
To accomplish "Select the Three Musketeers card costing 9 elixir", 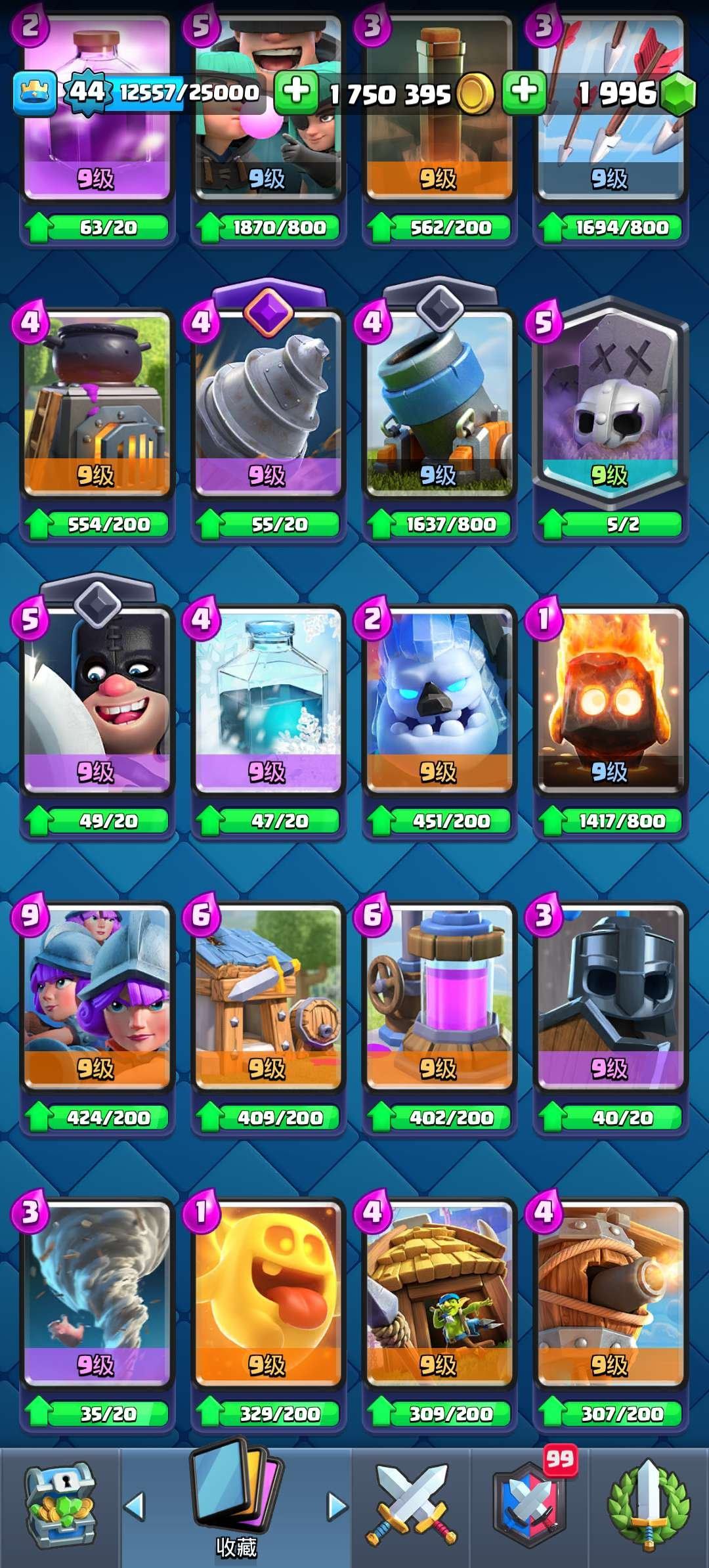I will coord(97,997).
